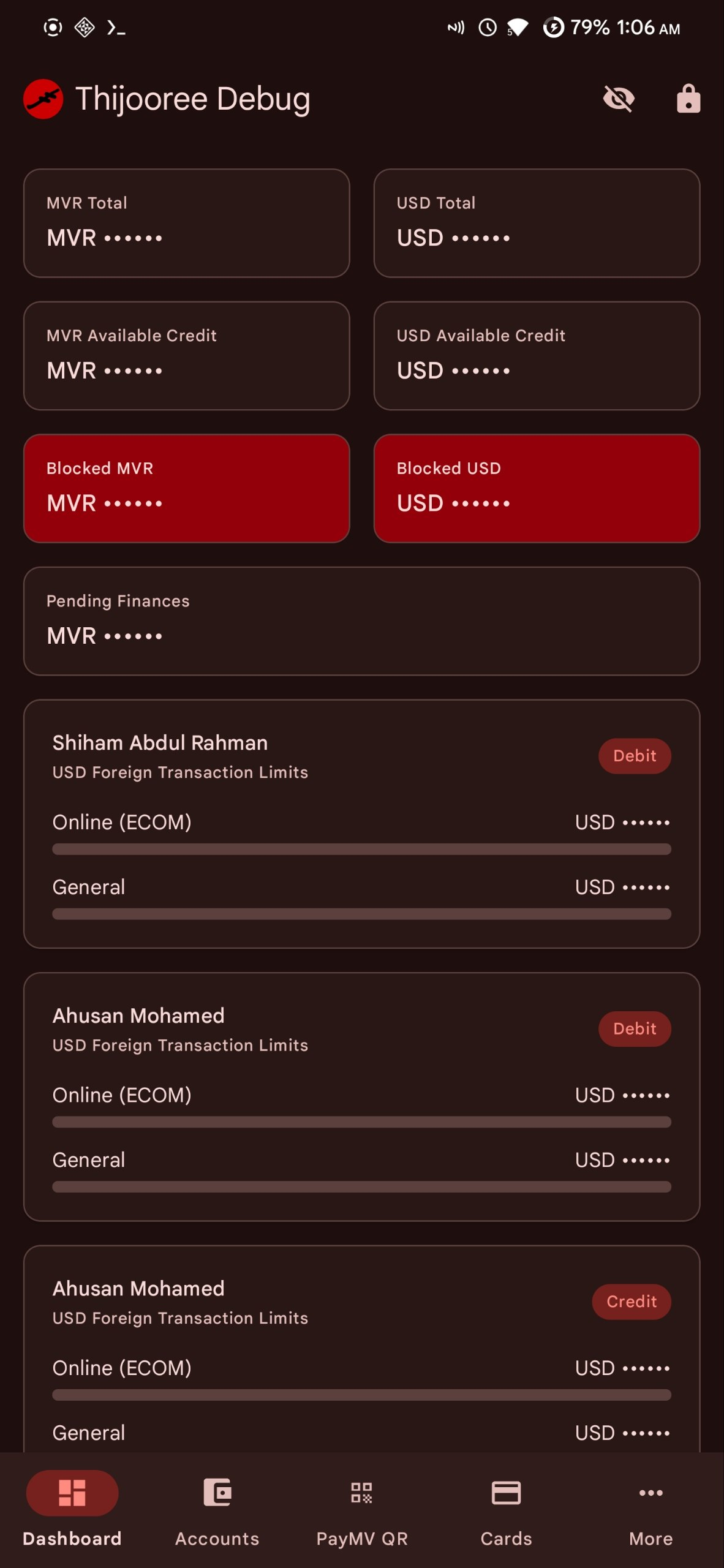Open the USD Total card
Screen dimensions: 724x1568
coord(537,223)
